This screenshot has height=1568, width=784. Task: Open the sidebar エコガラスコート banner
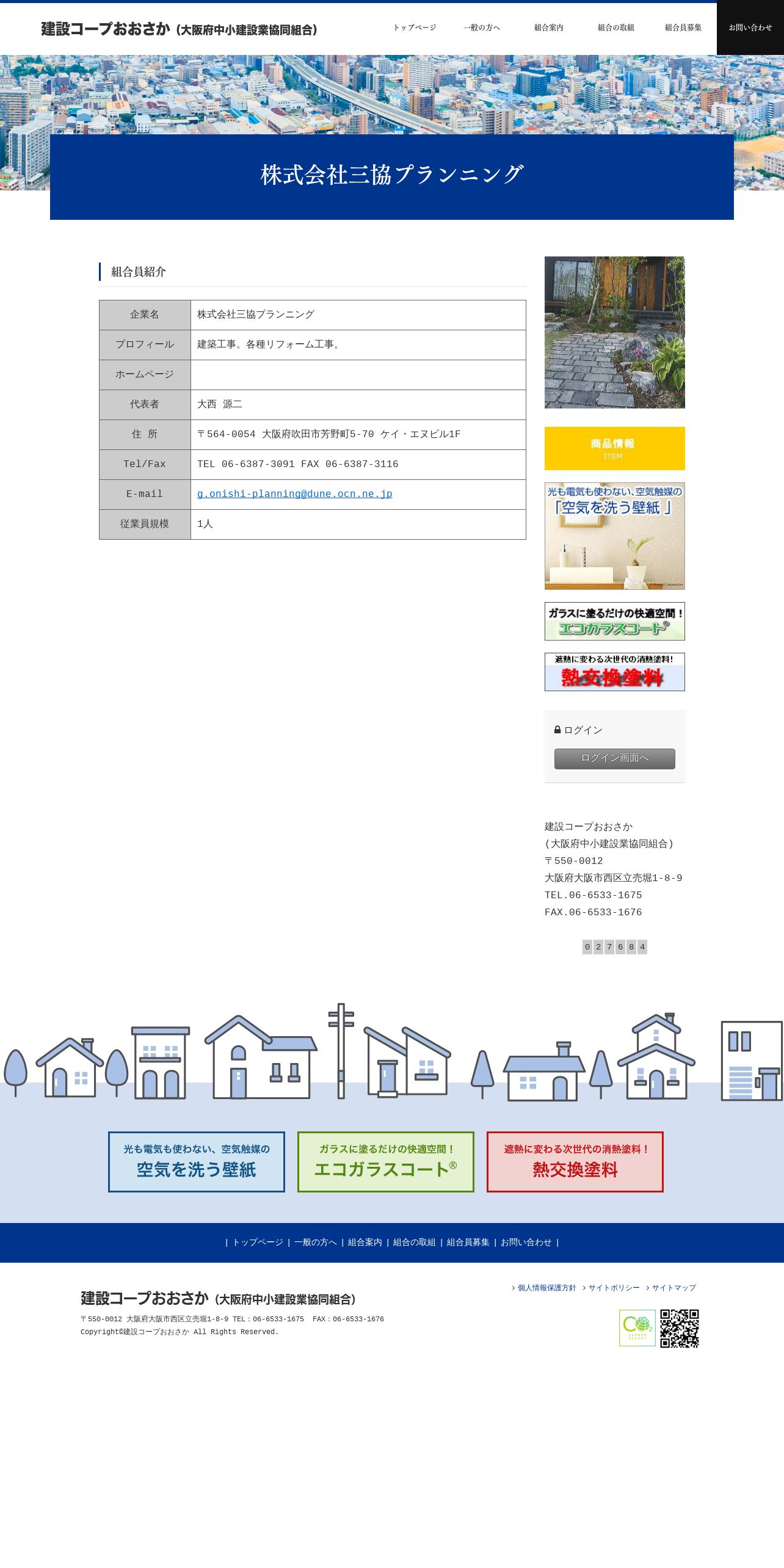point(614,621)
